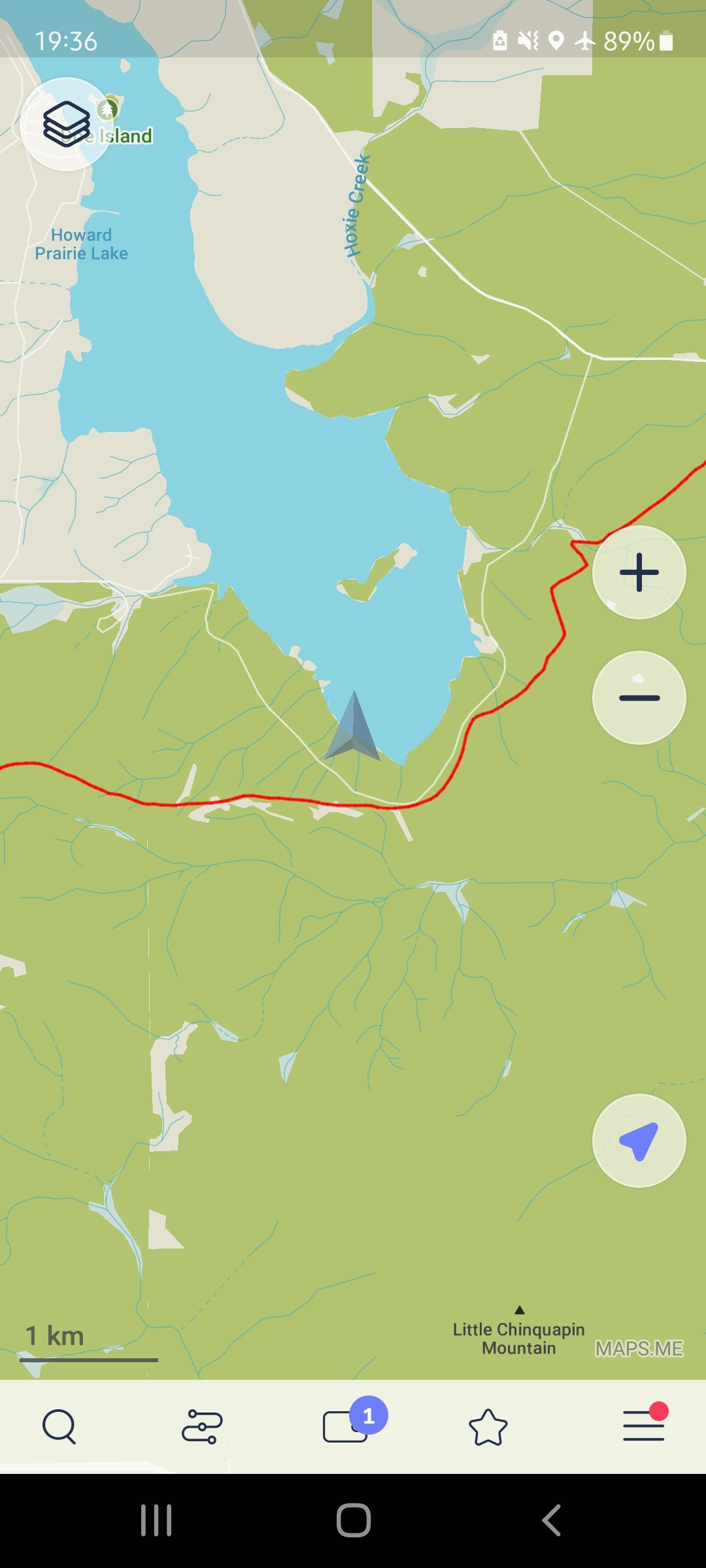This screenshot has height=1568, width=706.
Task: Show recent apps from navigation bar
Action: point(156,1520)
